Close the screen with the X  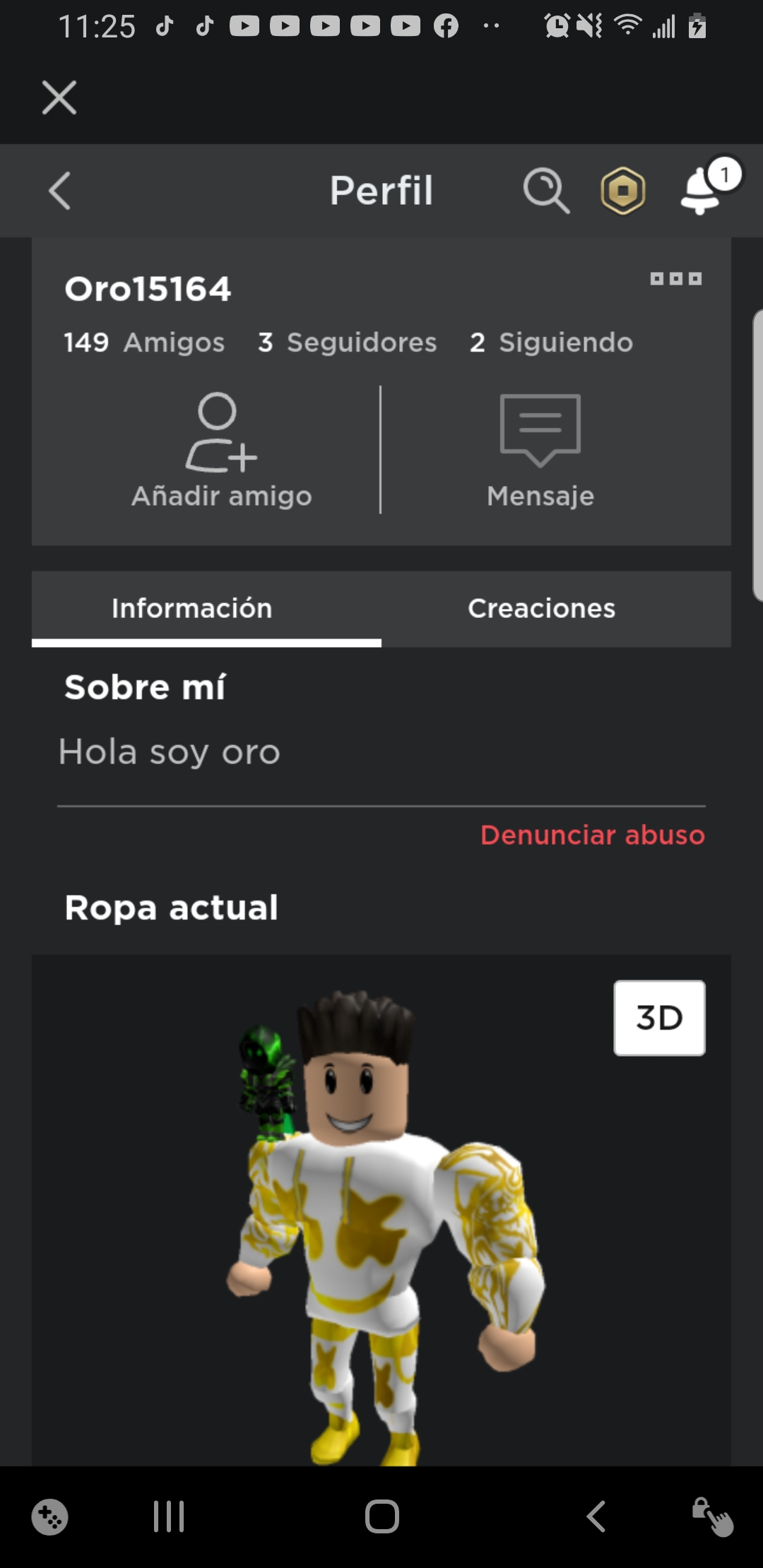[x=59, y=97]
